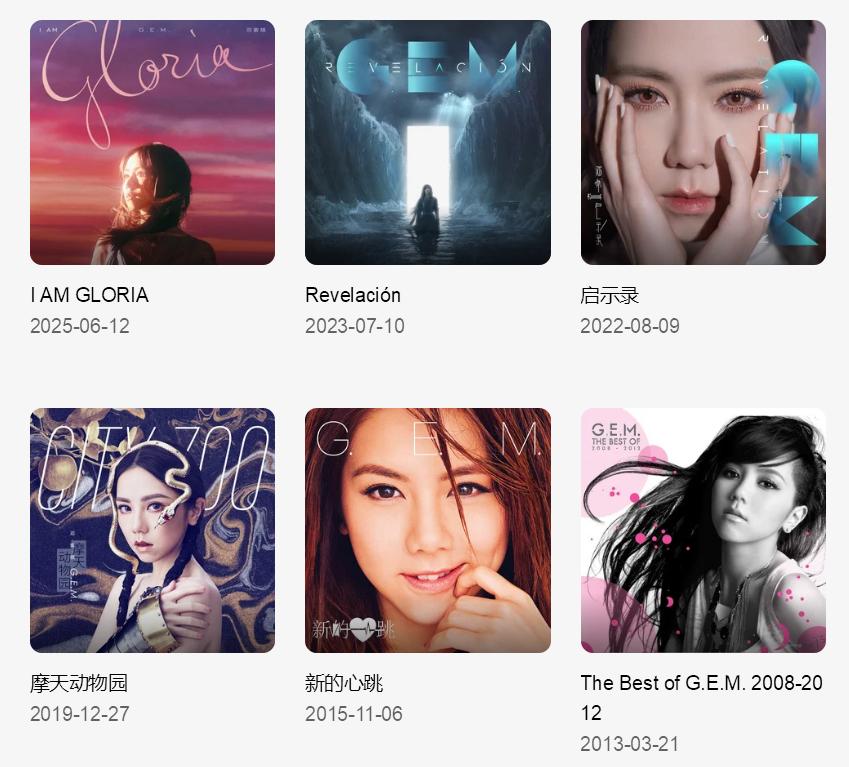
Task: Open The Best of G.E.M. 2008-2012
Action: [x=702, y=530]
